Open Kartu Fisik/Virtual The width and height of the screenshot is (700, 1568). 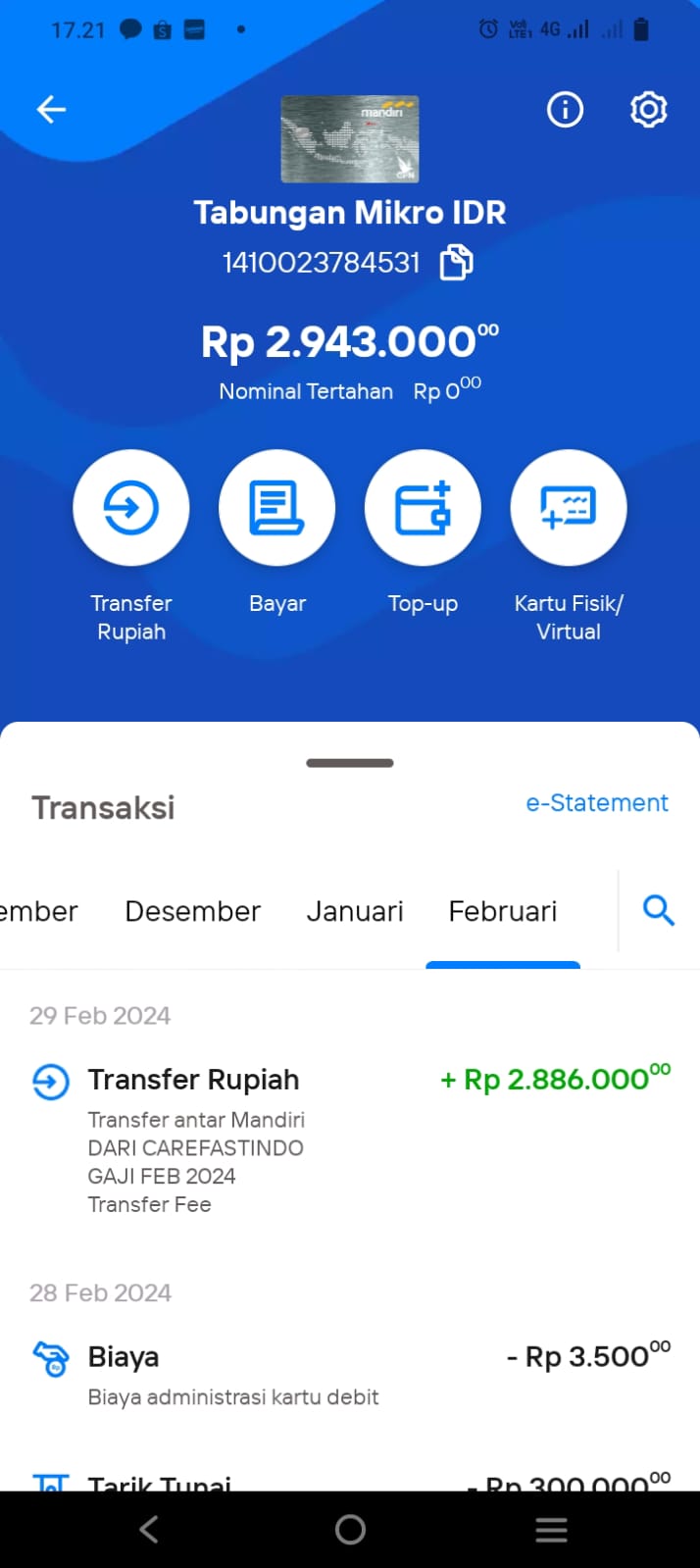coord(569,507)
